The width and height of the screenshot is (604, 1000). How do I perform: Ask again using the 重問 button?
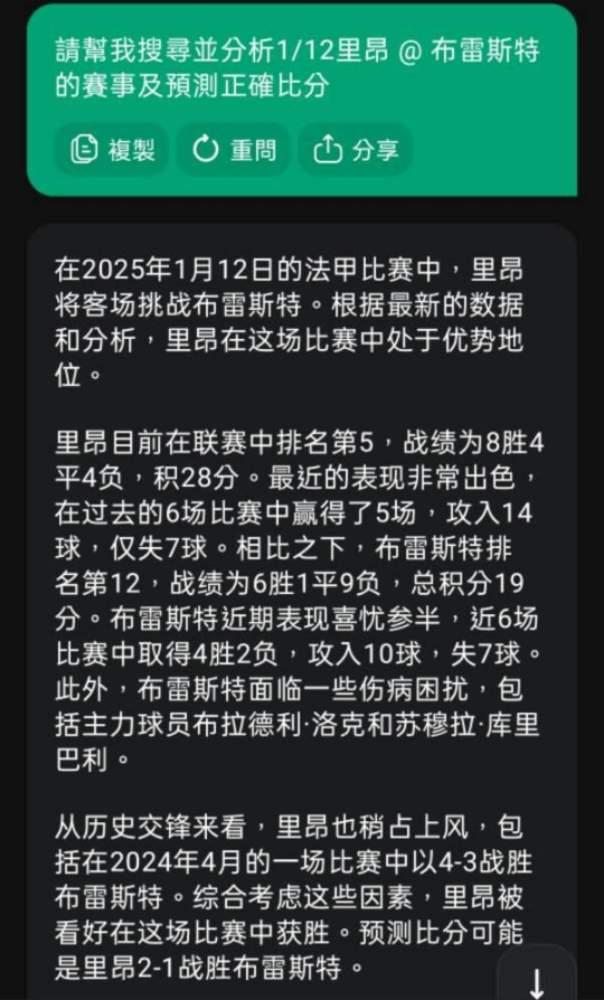pos(233,151)
